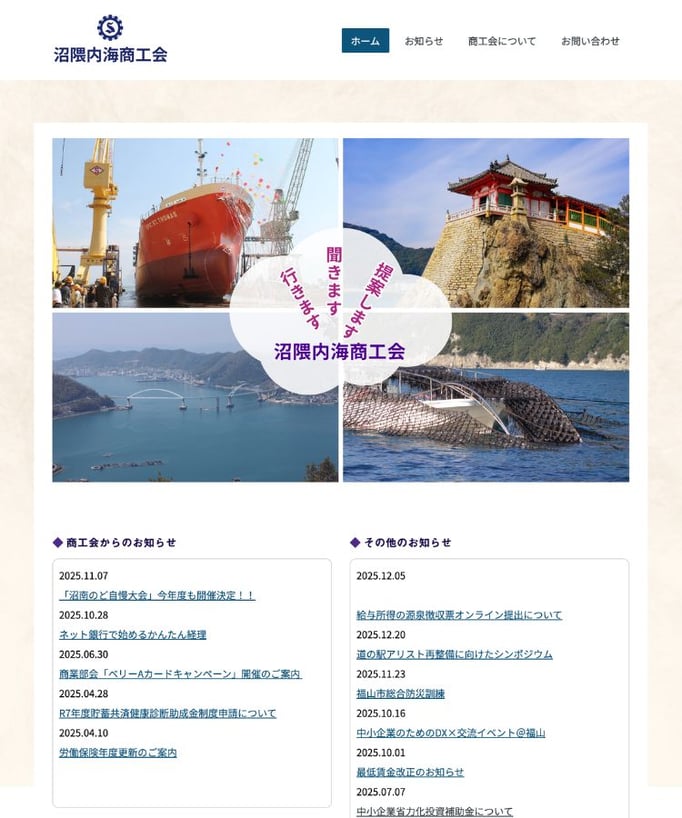
Task: Open the お問い合わせ contact page
Action: (590, 41)
